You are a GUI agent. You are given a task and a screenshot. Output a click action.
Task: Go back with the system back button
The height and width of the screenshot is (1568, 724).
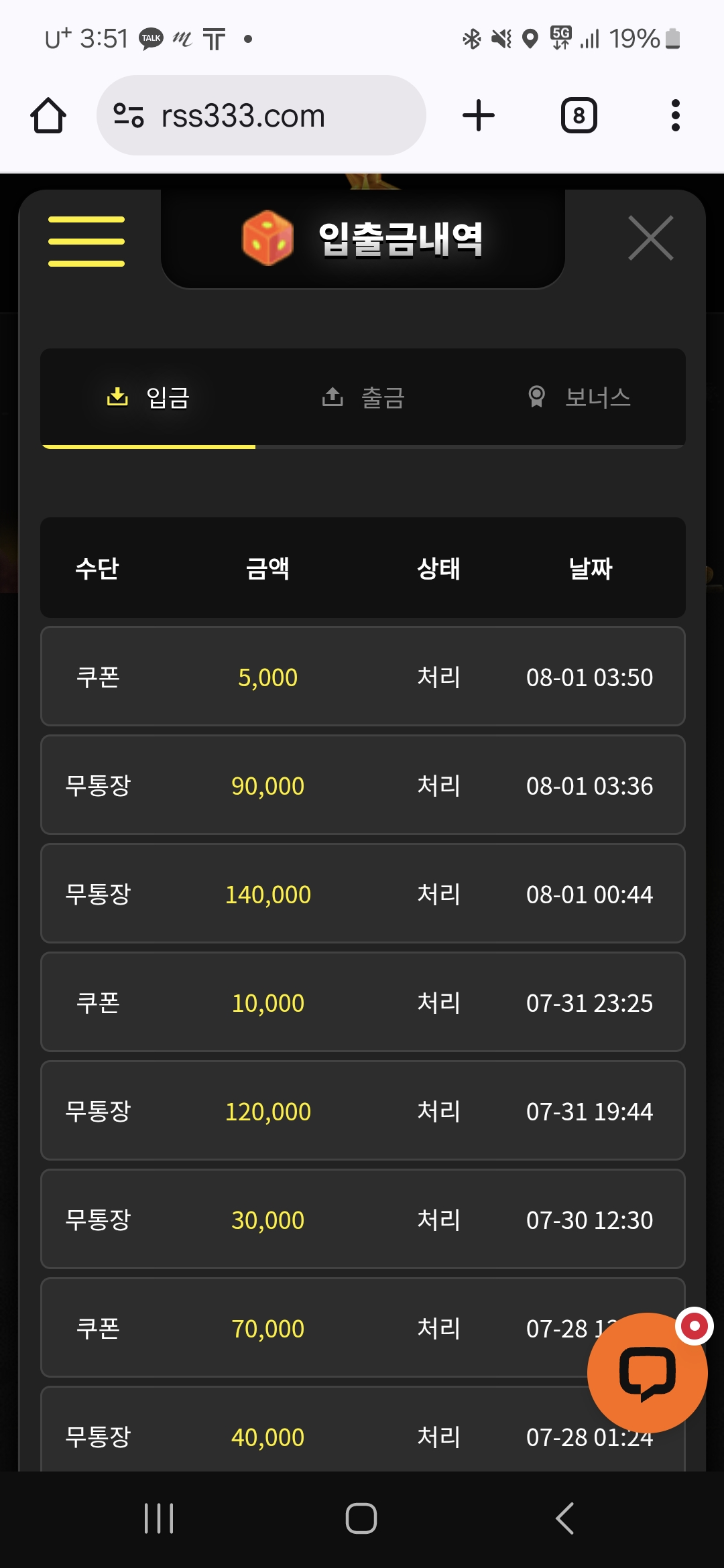(x=564, y=1518)
